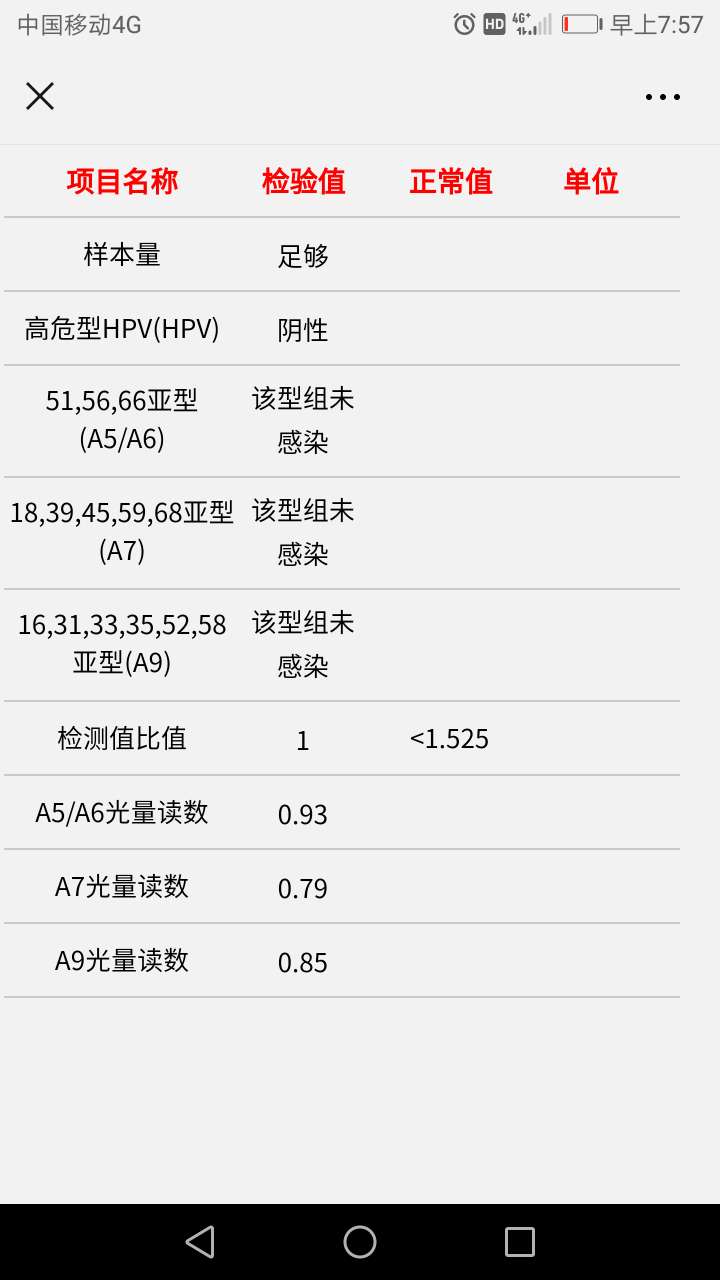720x1280 pixels.
Task: Tap the 中国移动4G carrier label
Action: 78,28
